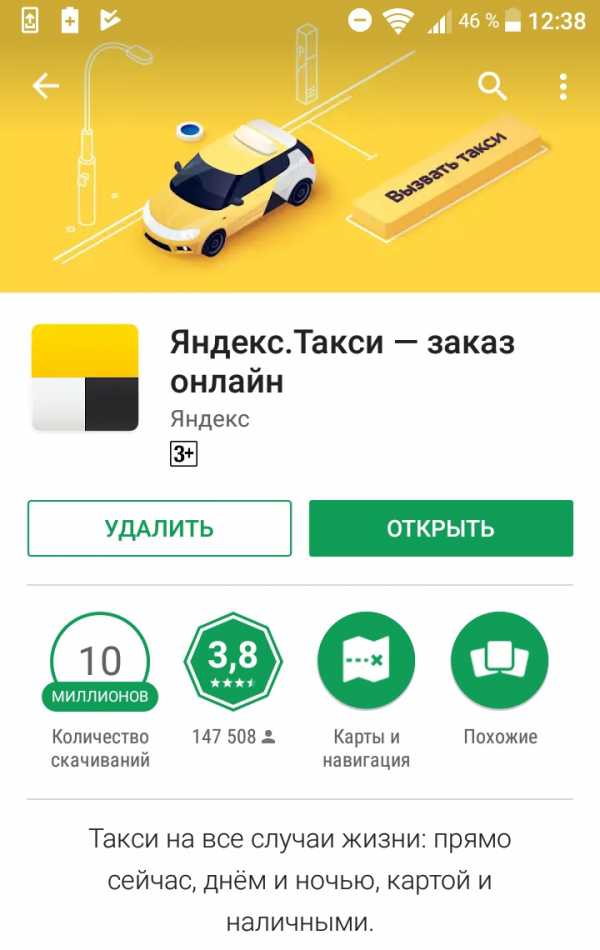Viewport: 600px width, 950px height.
Task: Open the search magnifier icon
Action: (492, 87)
